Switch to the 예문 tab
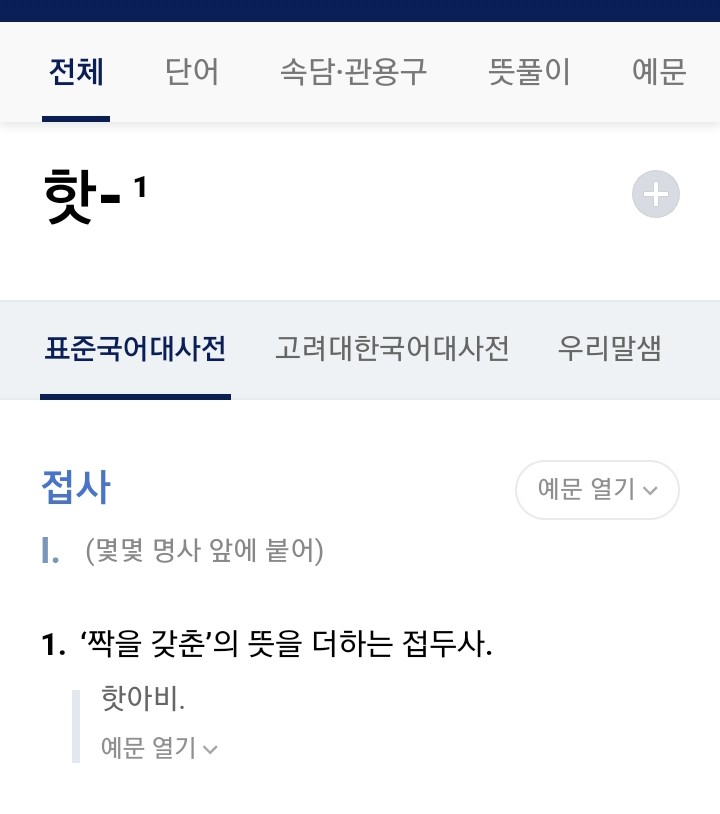Screen dimensions: 720x814 (659, 73)
